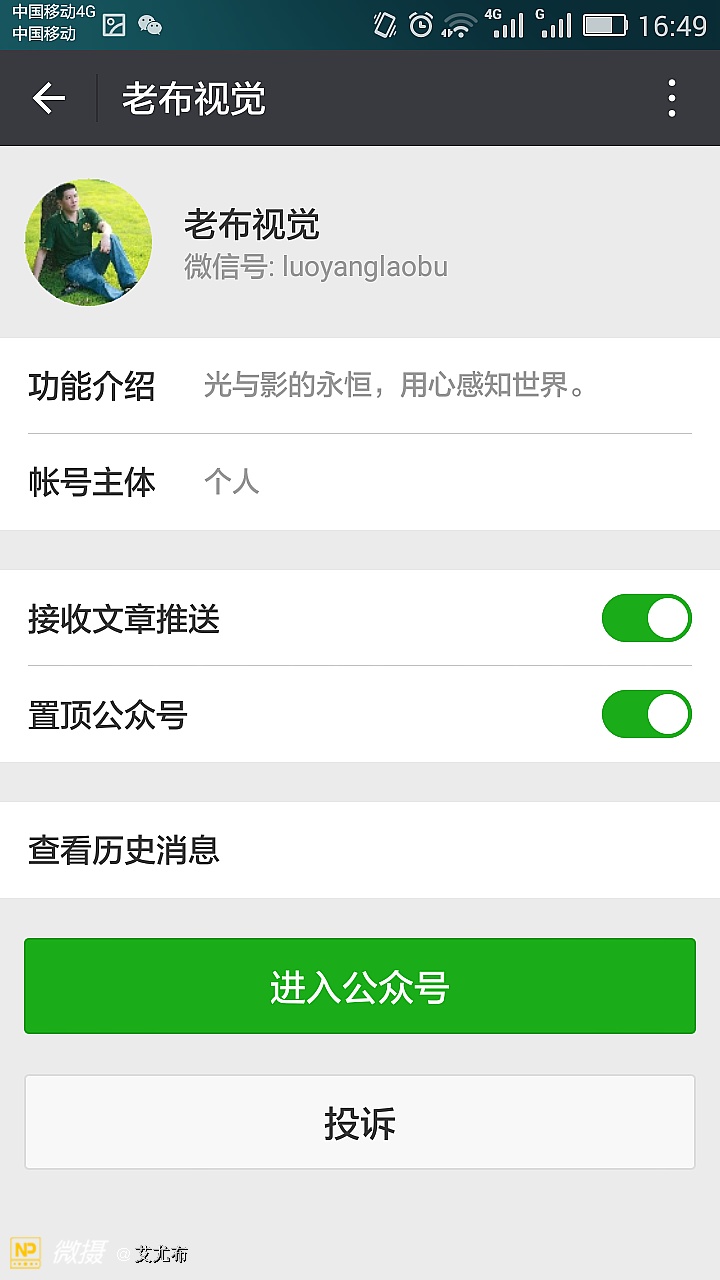The height and width of the screenshot is (1280, 720).
Task: Tap the 投诉 report button
Action: click(360, 1122)
